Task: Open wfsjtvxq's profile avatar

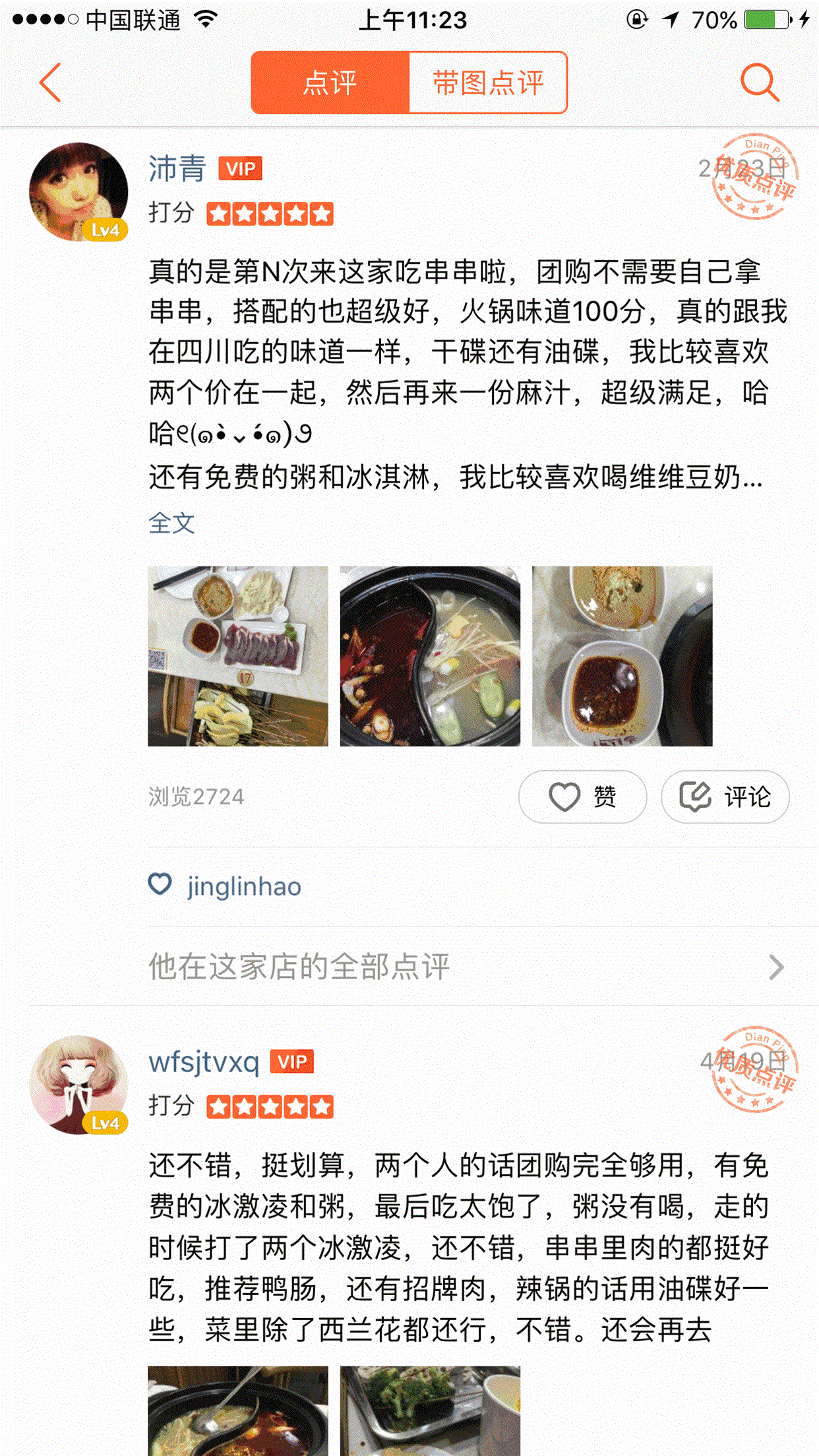Action: click(78, 1085)
